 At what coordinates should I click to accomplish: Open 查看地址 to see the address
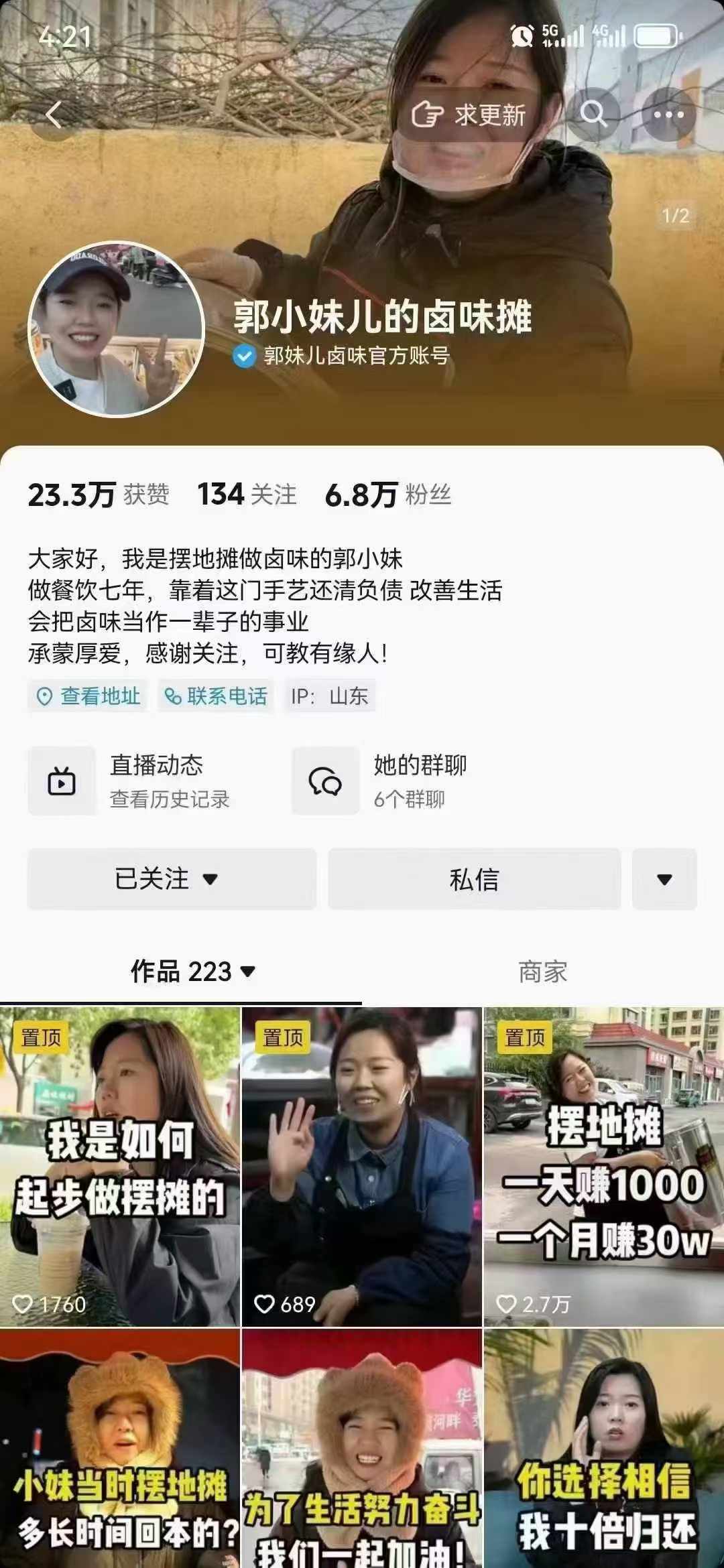tap(88, 696)
